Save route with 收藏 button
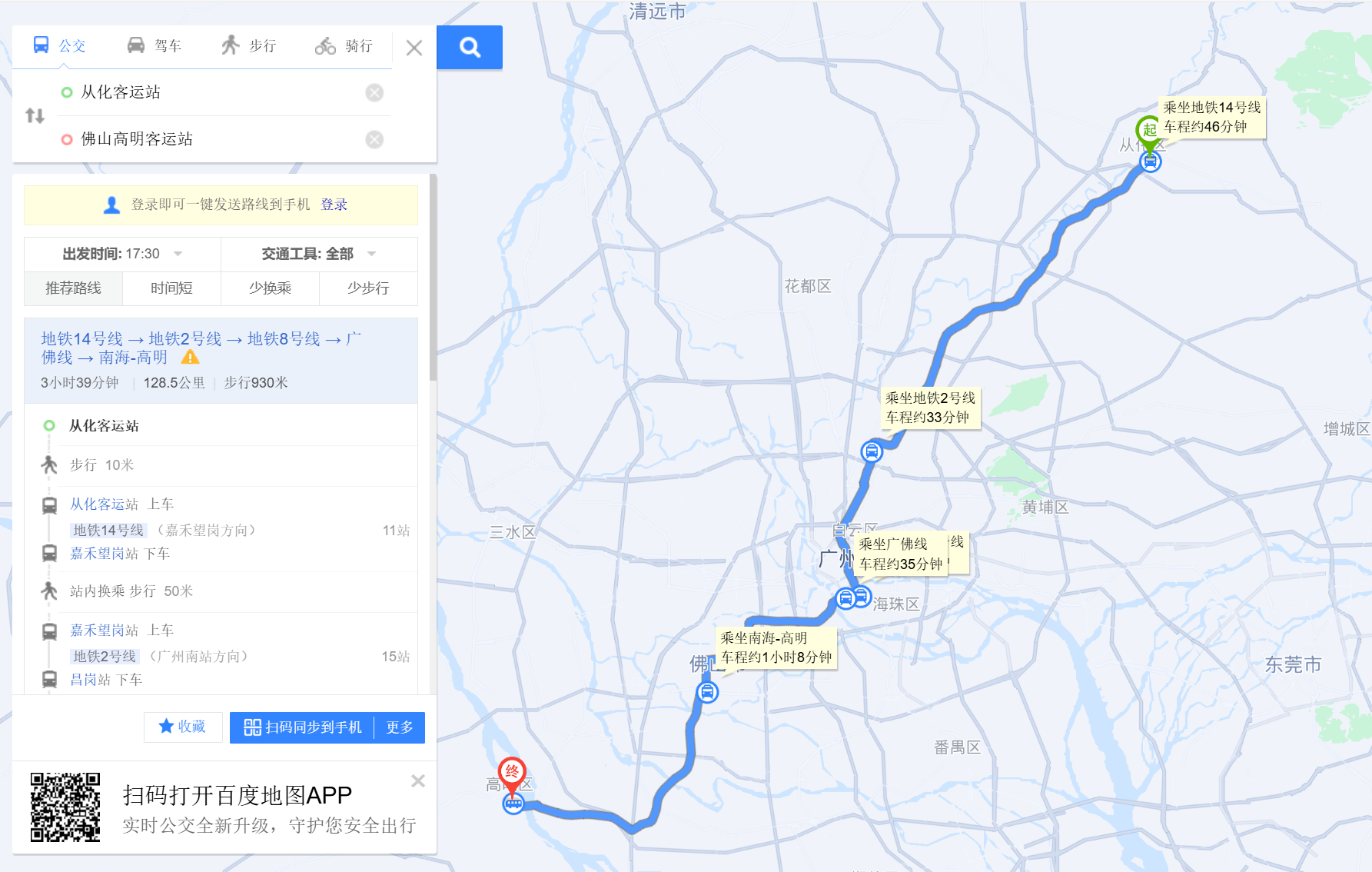Viewport: 1372px width, 872px height. pos(183,727)
